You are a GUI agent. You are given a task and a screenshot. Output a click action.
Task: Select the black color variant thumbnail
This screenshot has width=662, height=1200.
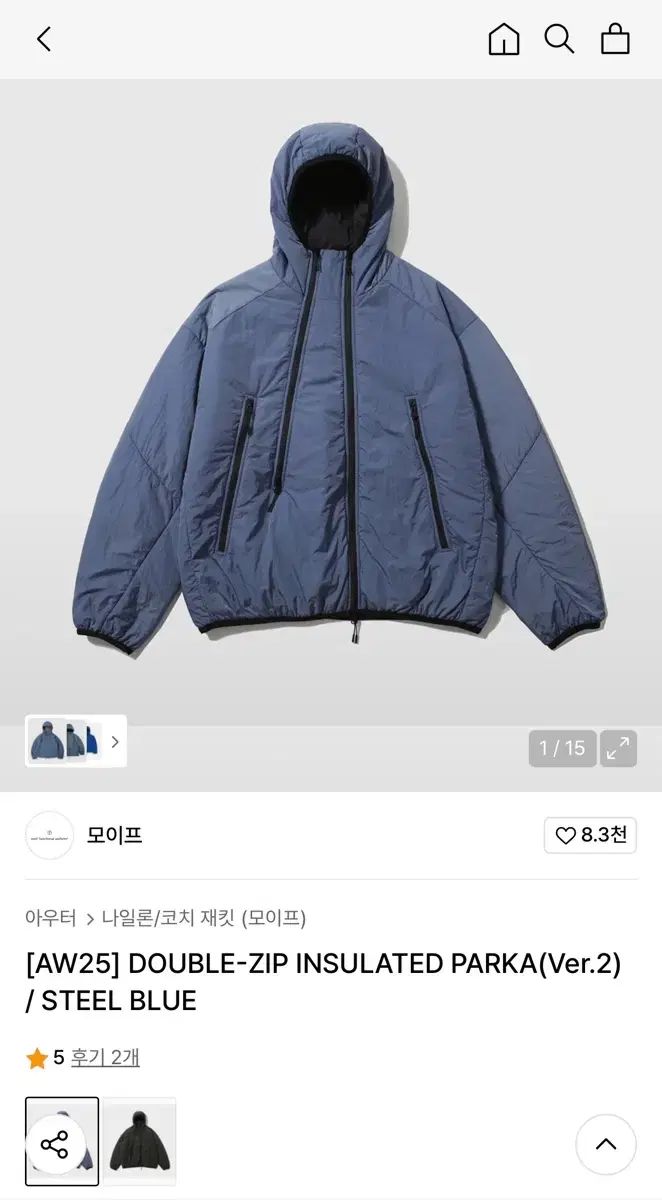pos(139,1141)
